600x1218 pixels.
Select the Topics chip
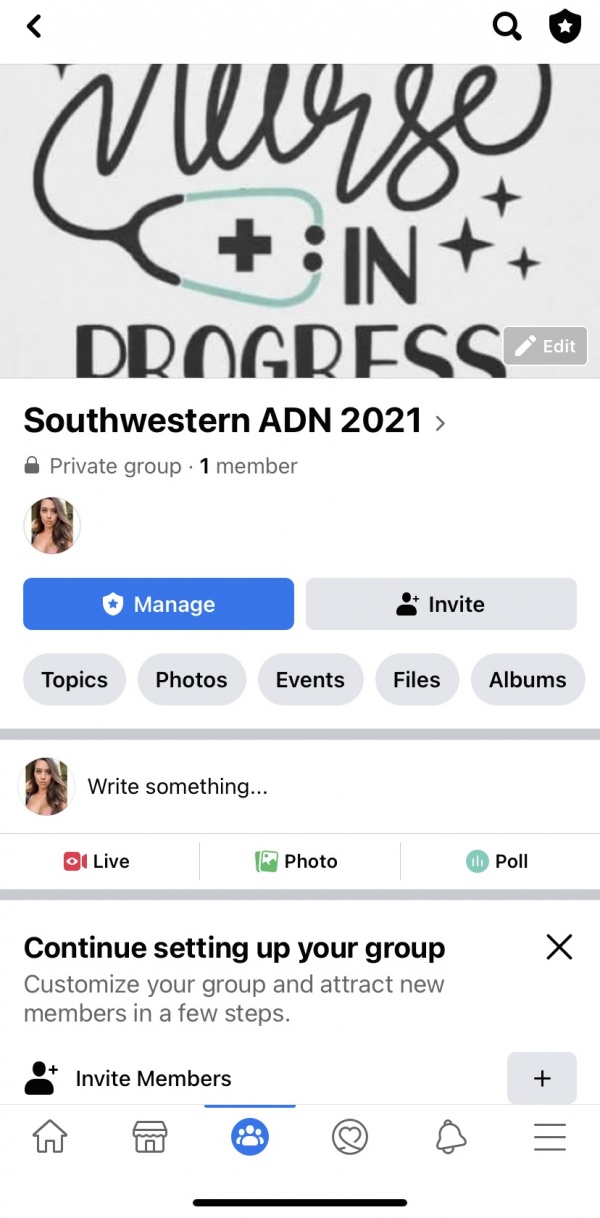tap(74, 680)
